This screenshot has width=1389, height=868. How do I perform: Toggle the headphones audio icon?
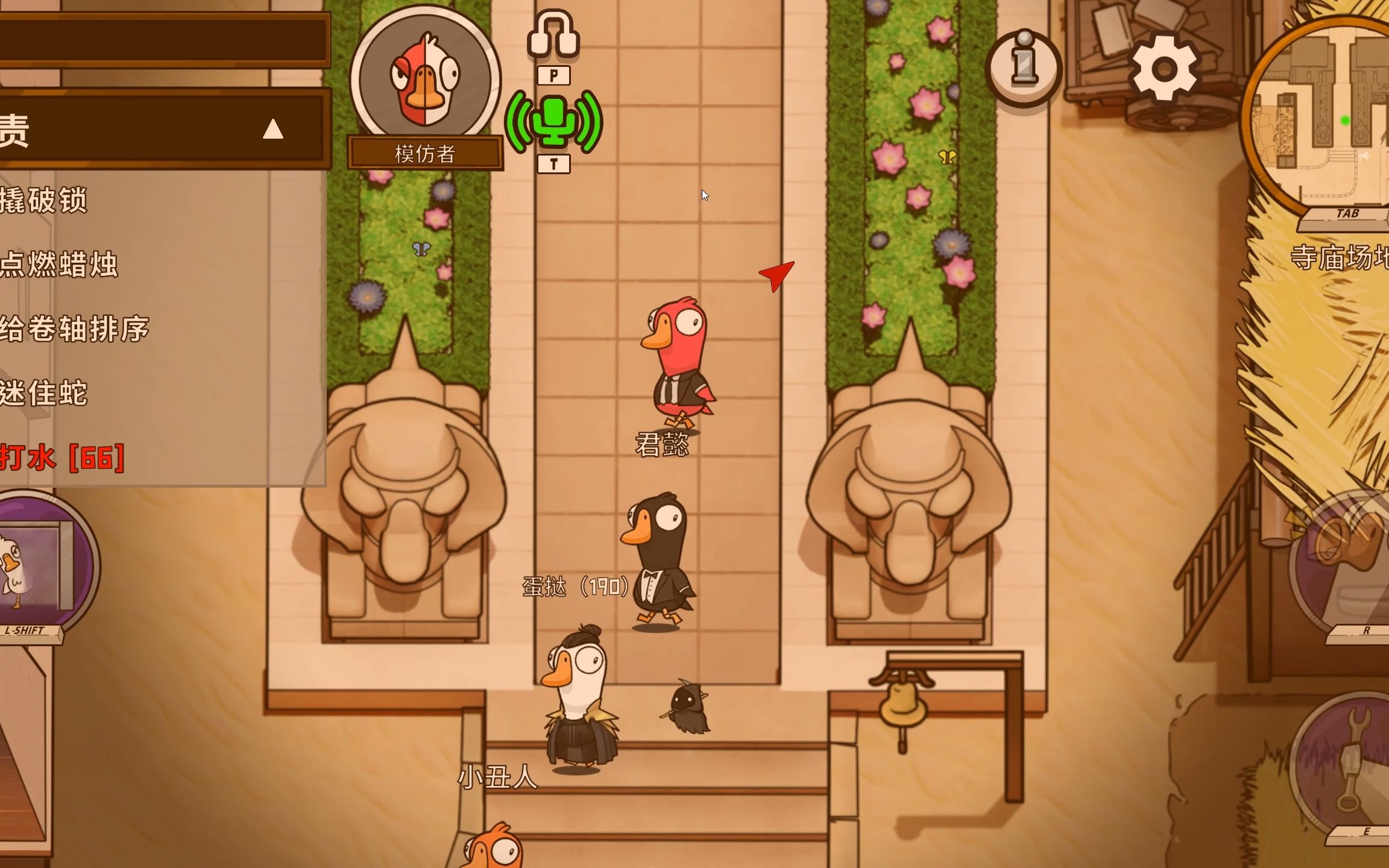coord(553,35)
